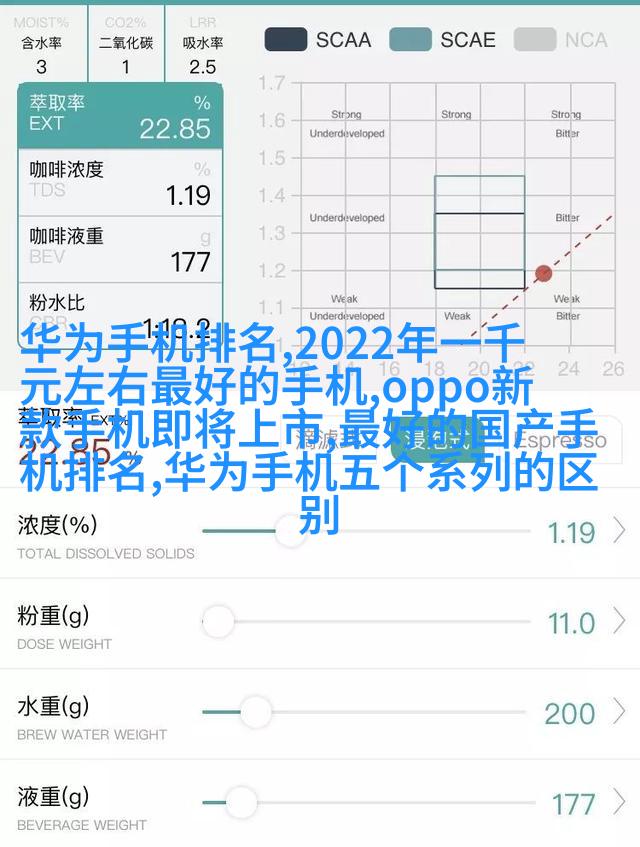Select the SCAE chart standard
The height and width of the screenshot is (847, 640).
click(x=442, y=40)
